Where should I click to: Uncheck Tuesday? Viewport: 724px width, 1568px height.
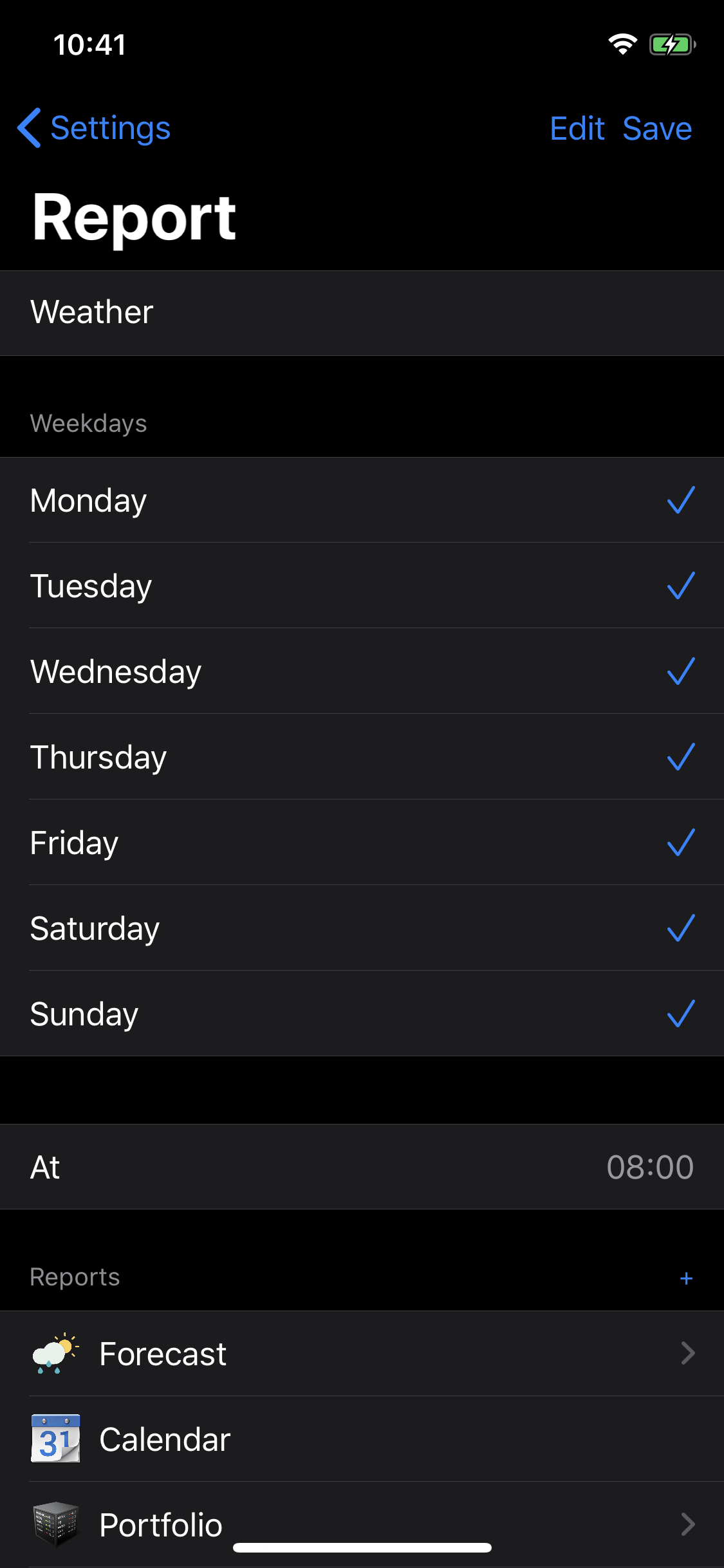coord(362,586)
